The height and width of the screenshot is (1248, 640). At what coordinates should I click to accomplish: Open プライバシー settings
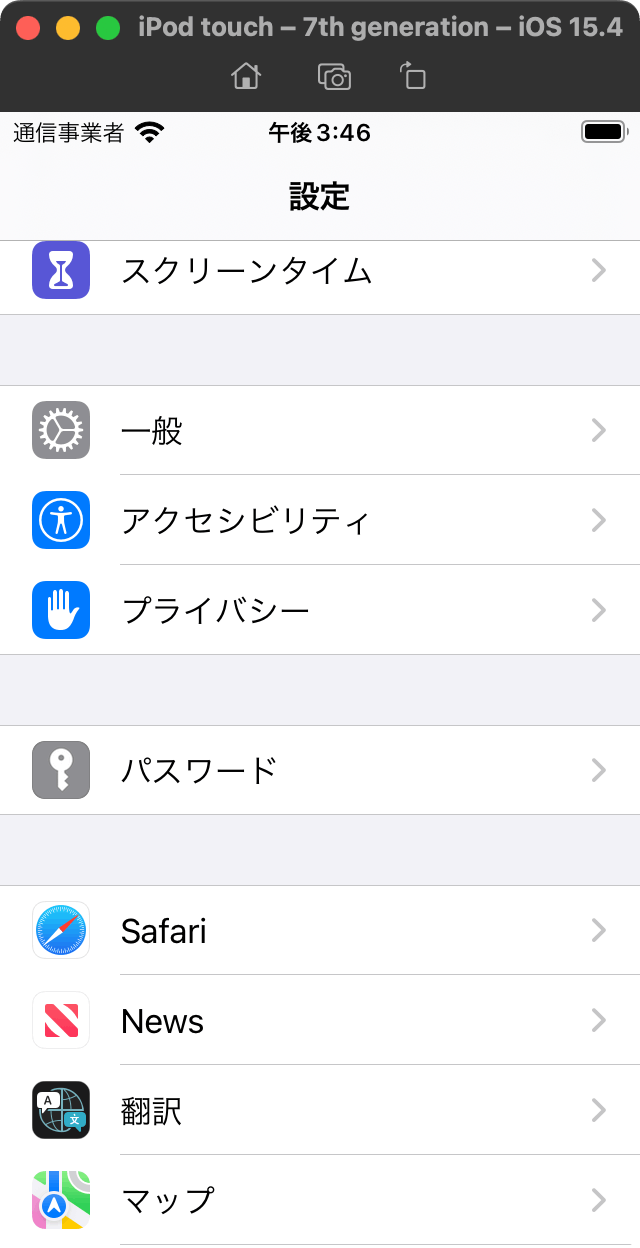tap(320, 610)
